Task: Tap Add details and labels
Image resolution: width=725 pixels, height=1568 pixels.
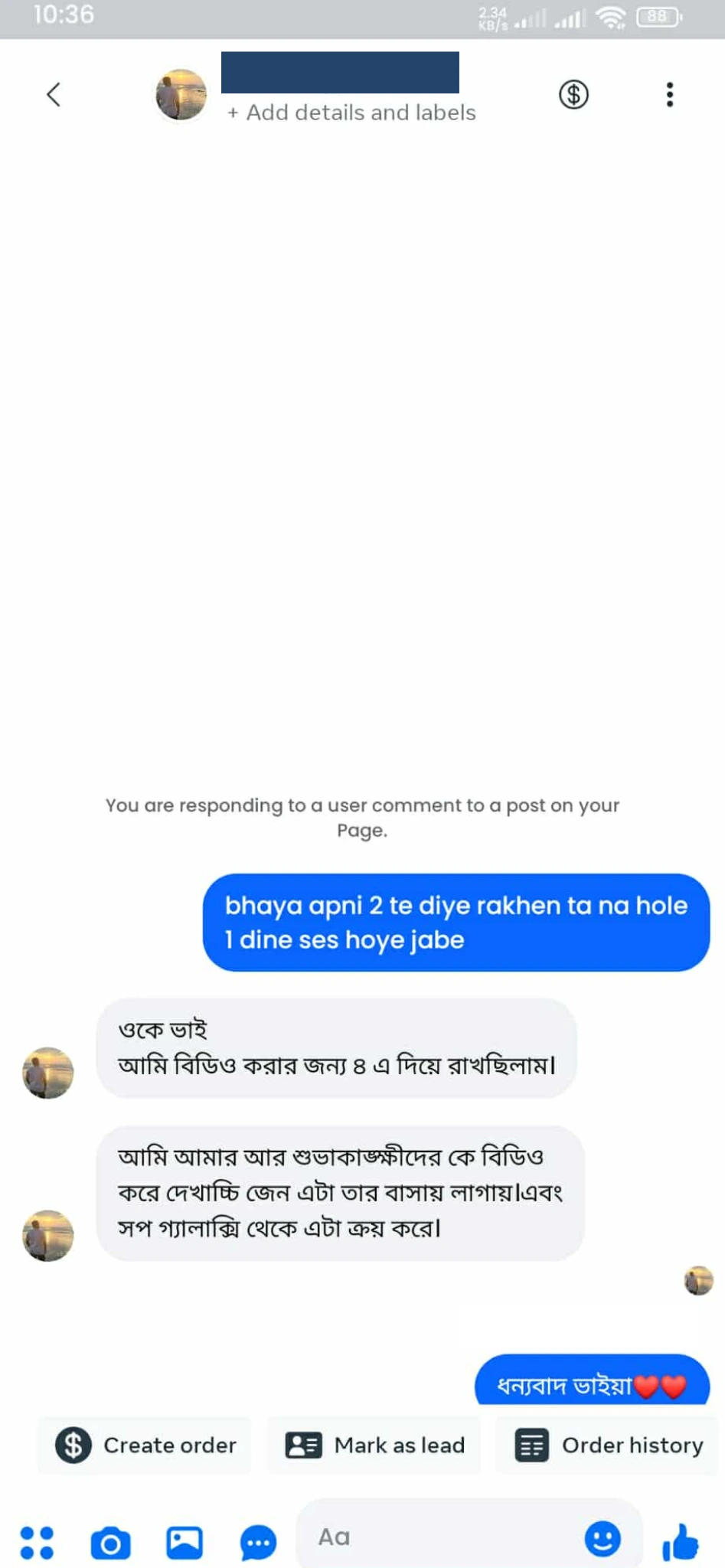Action: 351,113
